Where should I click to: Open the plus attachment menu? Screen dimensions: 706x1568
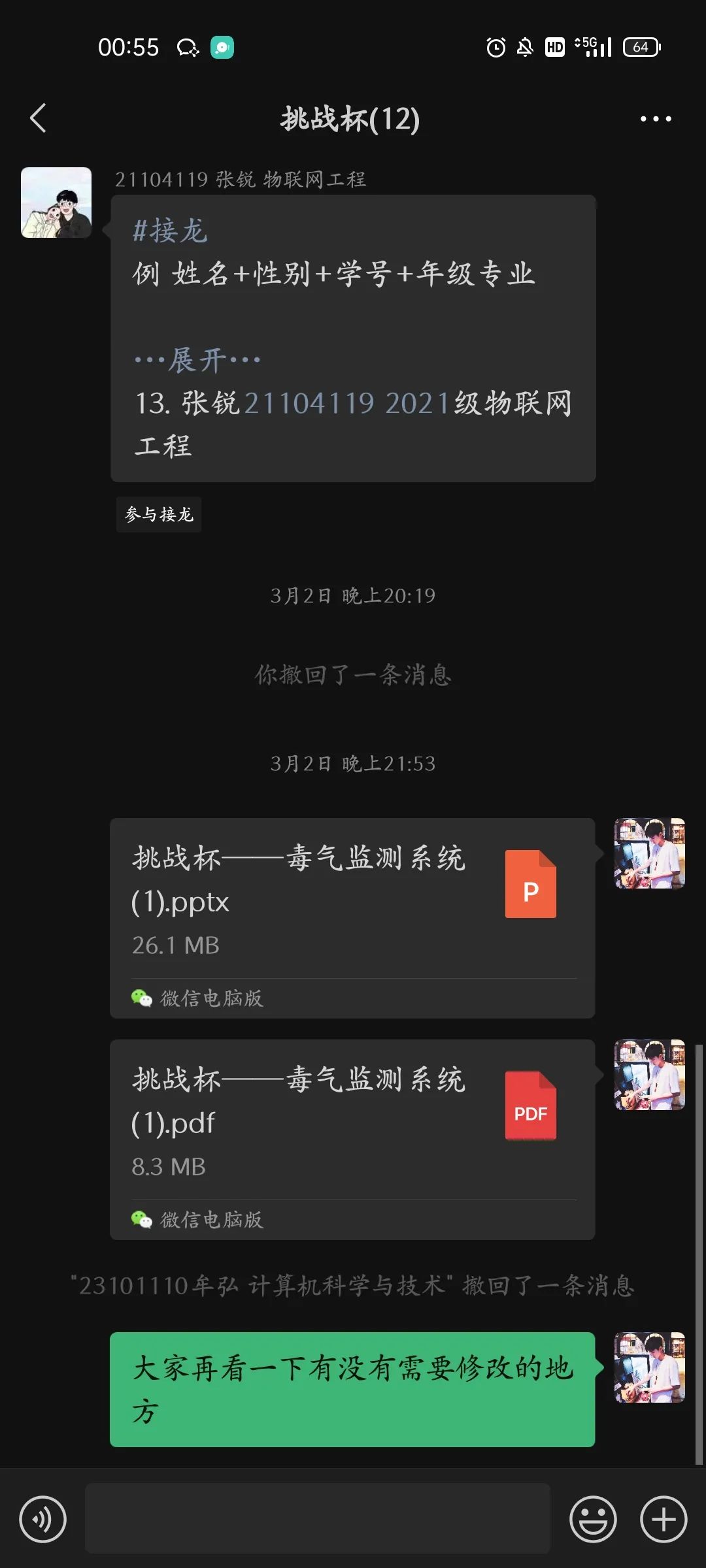663,1519
